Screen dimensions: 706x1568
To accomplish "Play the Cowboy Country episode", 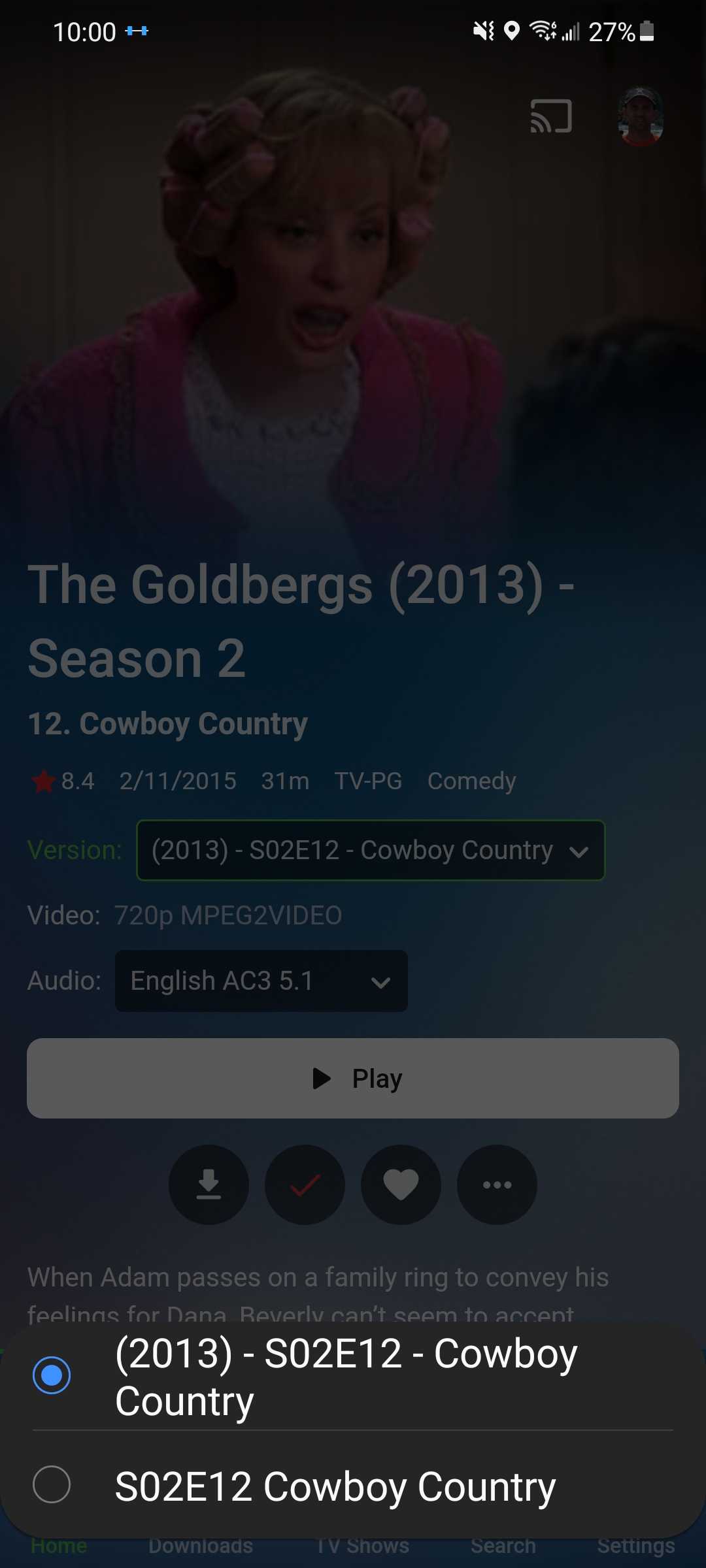I will tap(353, 1078).
